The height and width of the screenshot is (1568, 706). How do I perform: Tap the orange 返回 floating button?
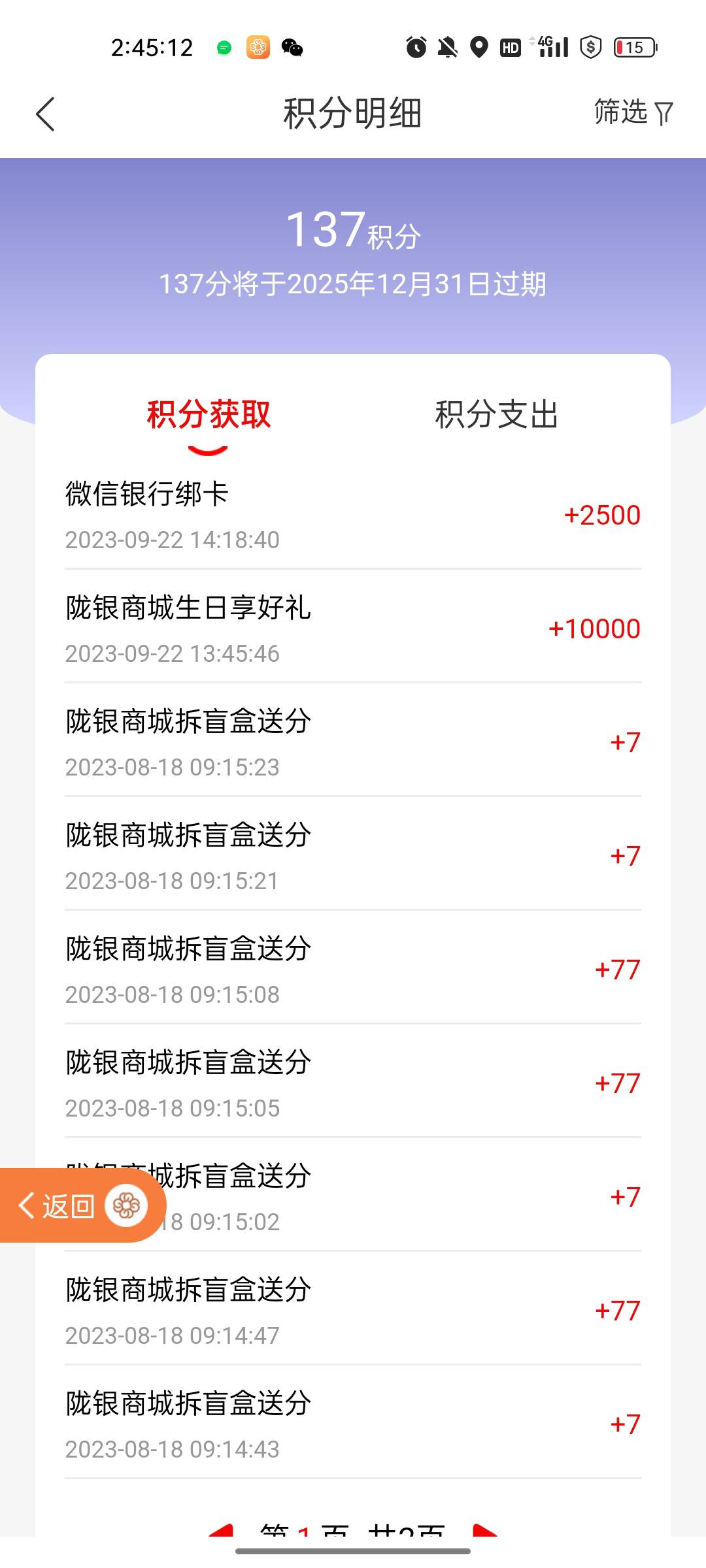pos(82,1205)
